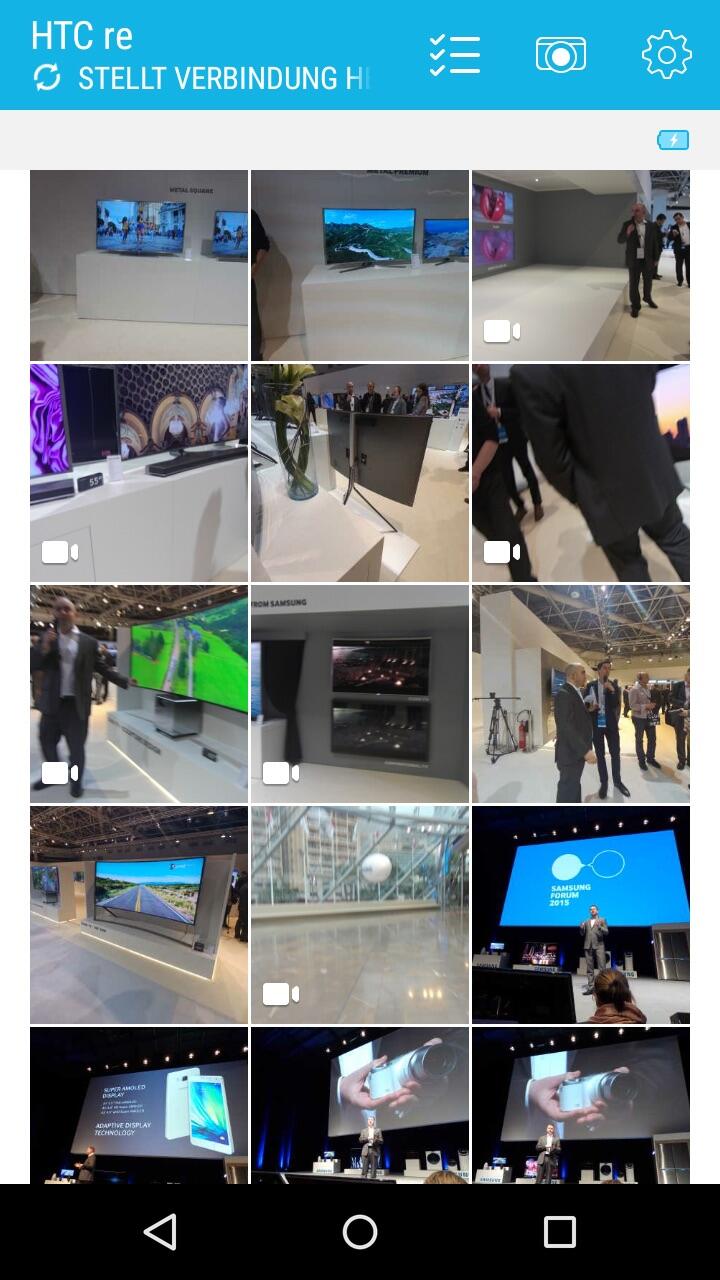Play the video of the purple screen TV

coord(139,473)
